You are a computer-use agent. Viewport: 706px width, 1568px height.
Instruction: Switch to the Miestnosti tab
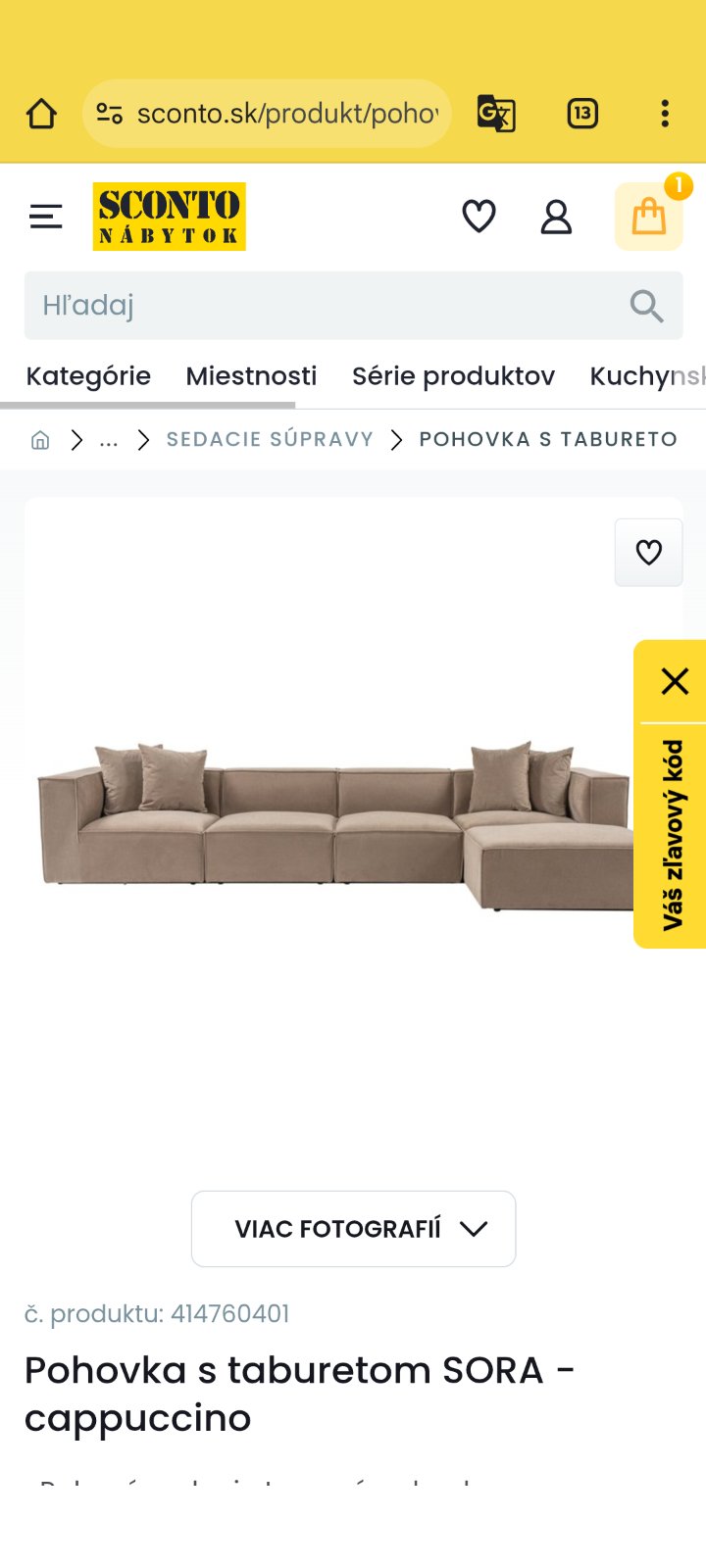251,376
